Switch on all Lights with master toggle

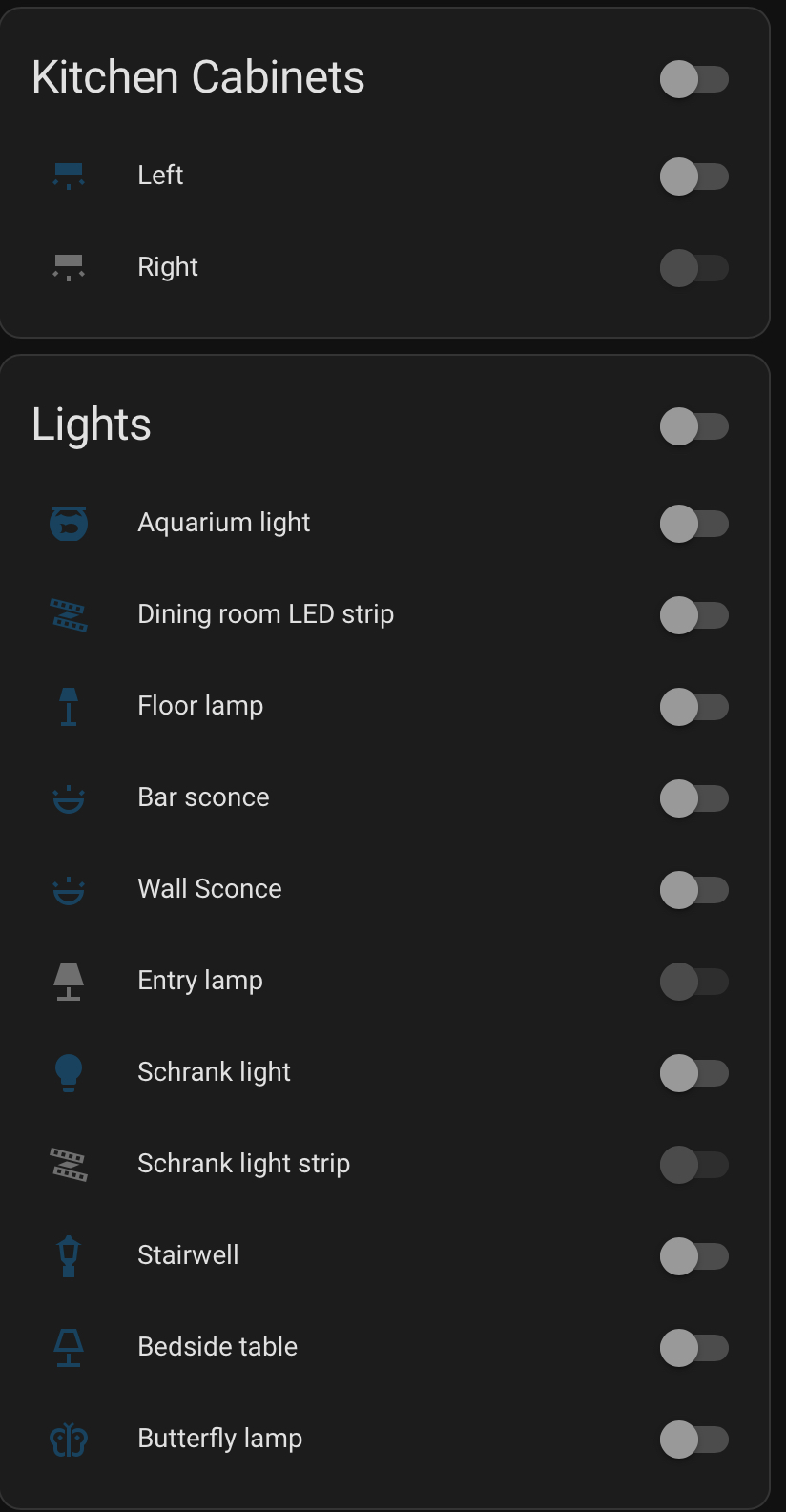[694, 426]
